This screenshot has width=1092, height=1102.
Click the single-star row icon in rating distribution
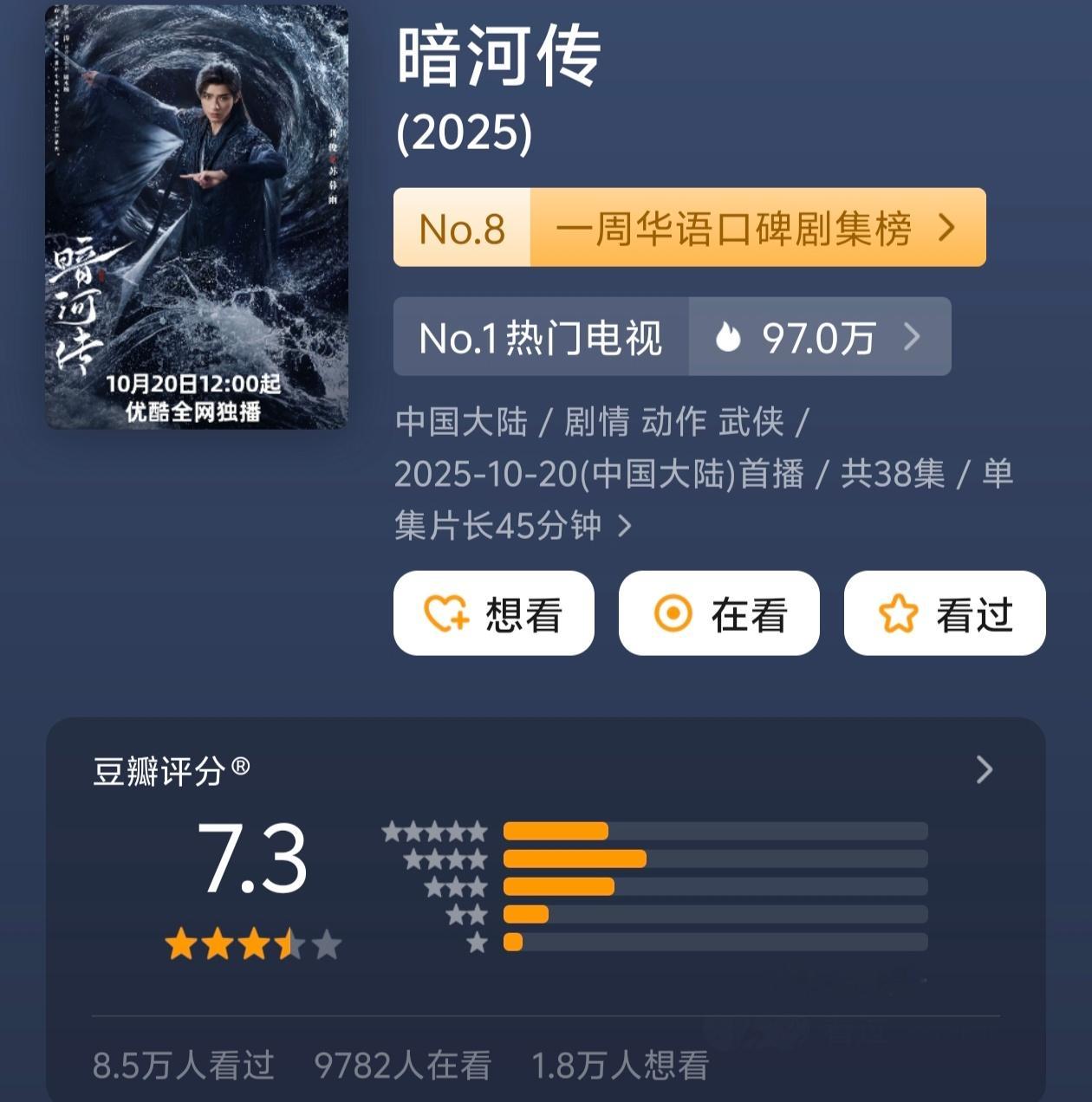[x=477, y=941]
